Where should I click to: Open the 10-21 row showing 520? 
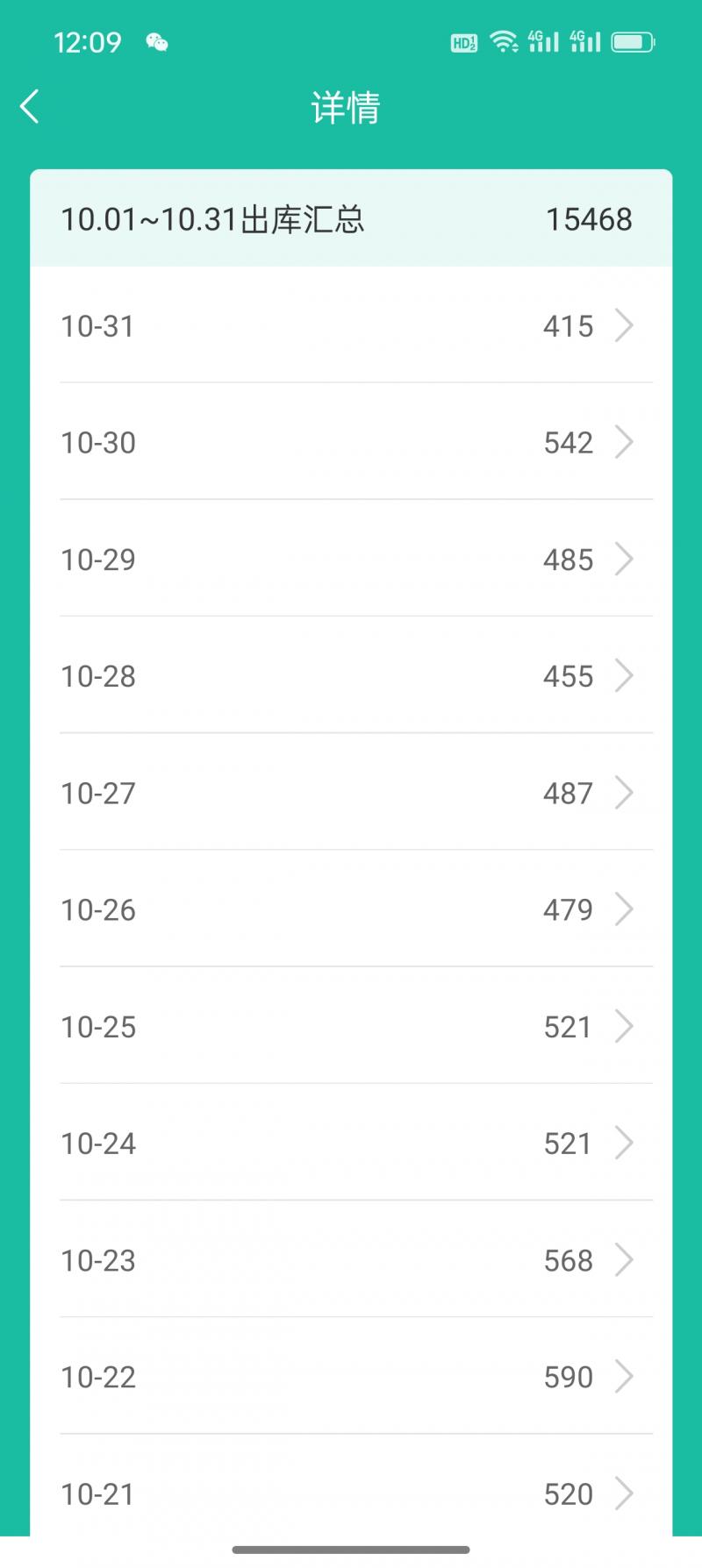pos(351,1493)
